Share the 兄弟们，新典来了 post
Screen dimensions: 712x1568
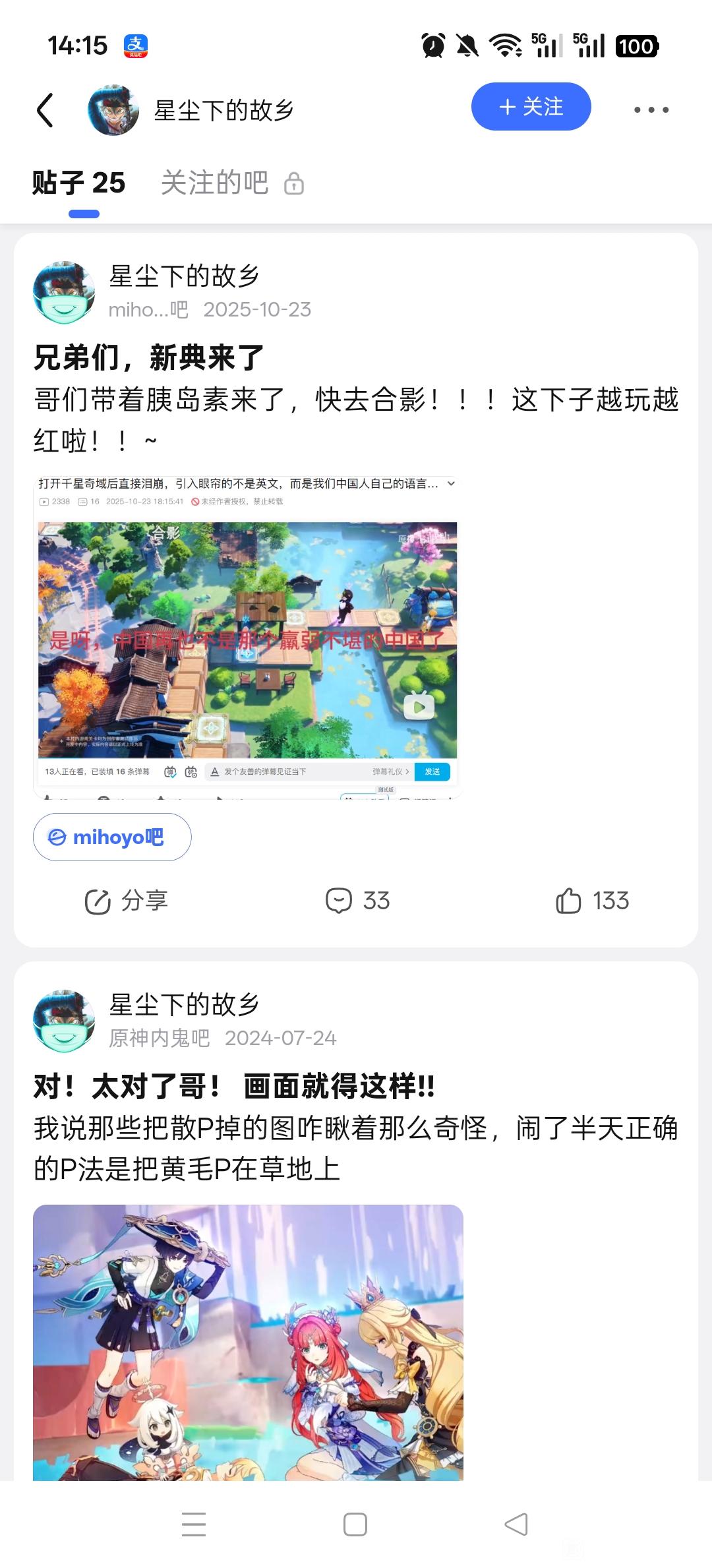coord(127,901)
